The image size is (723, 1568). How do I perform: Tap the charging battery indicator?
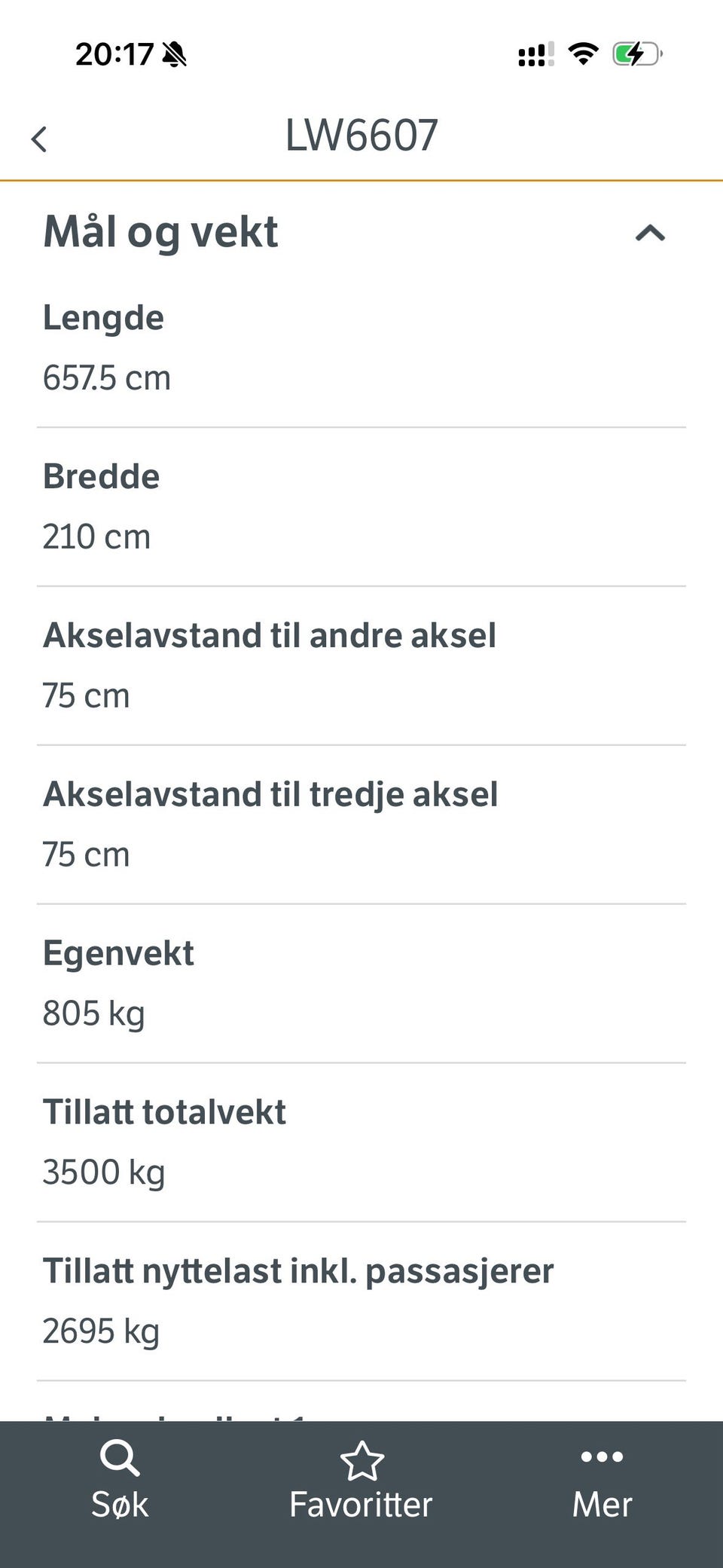pos(635,53)
